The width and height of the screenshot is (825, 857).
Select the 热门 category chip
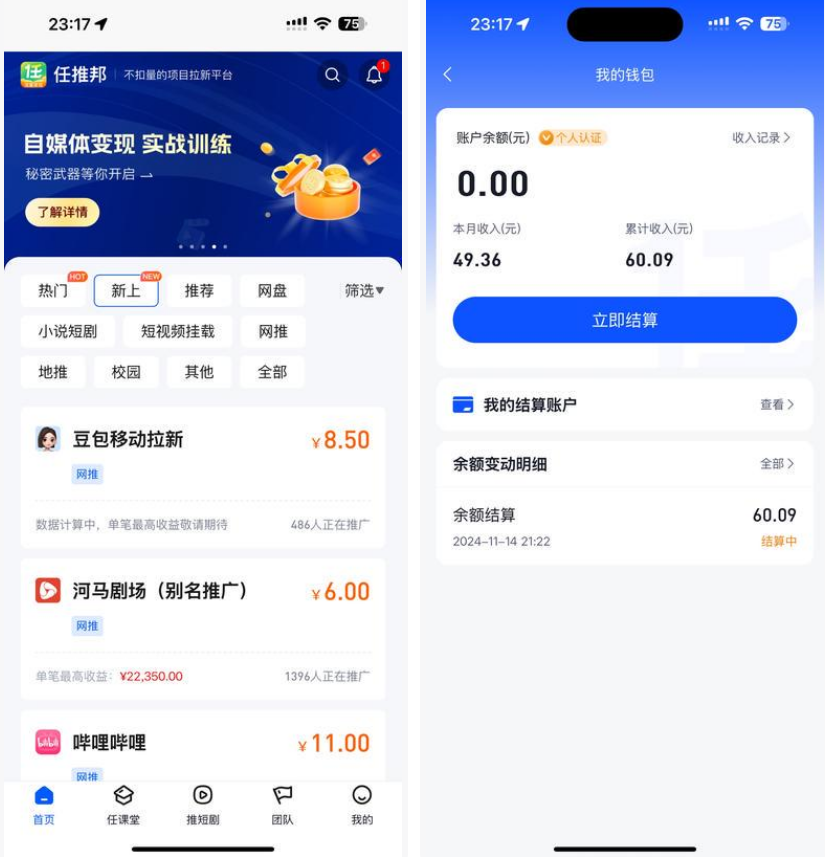tap(54, 291)
